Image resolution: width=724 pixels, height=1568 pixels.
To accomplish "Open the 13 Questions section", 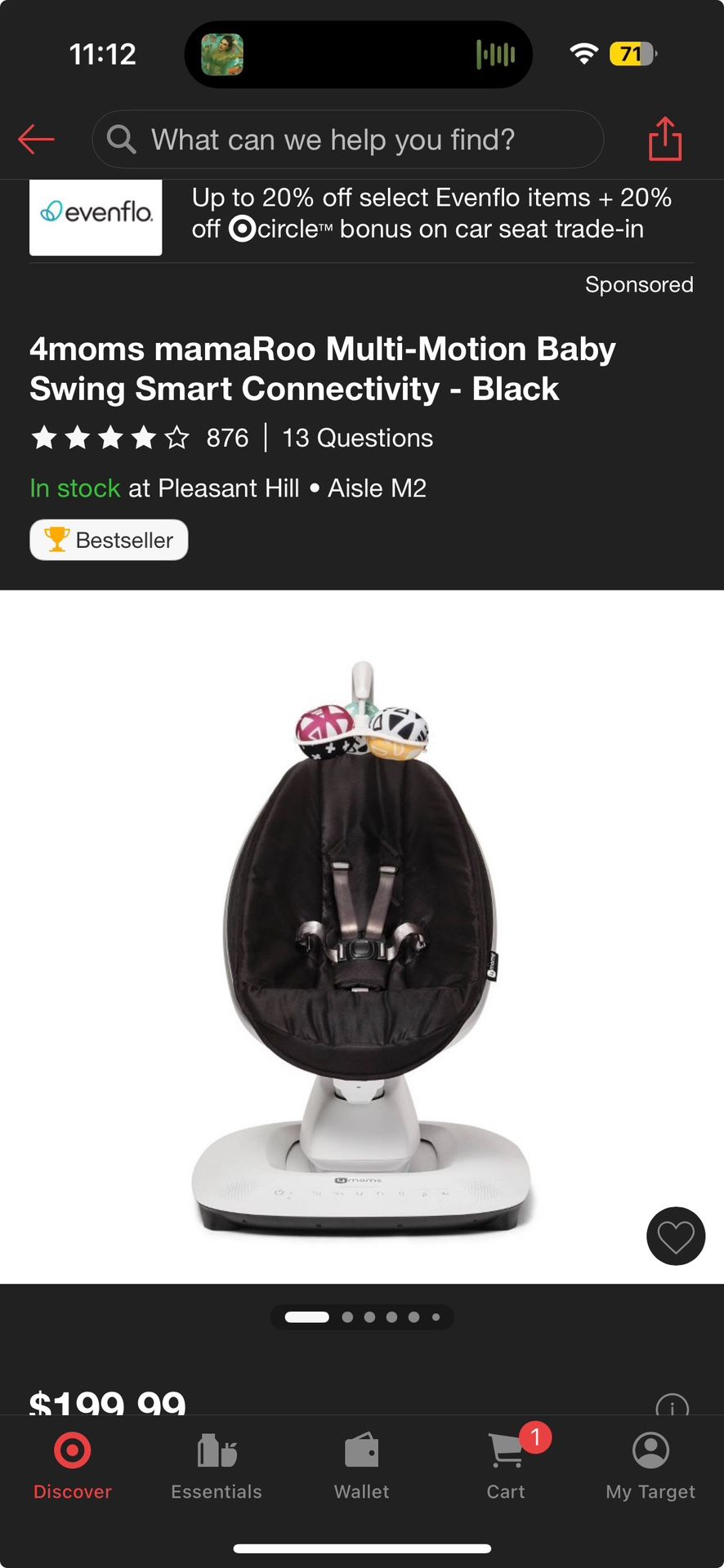I will click(357, 439).
